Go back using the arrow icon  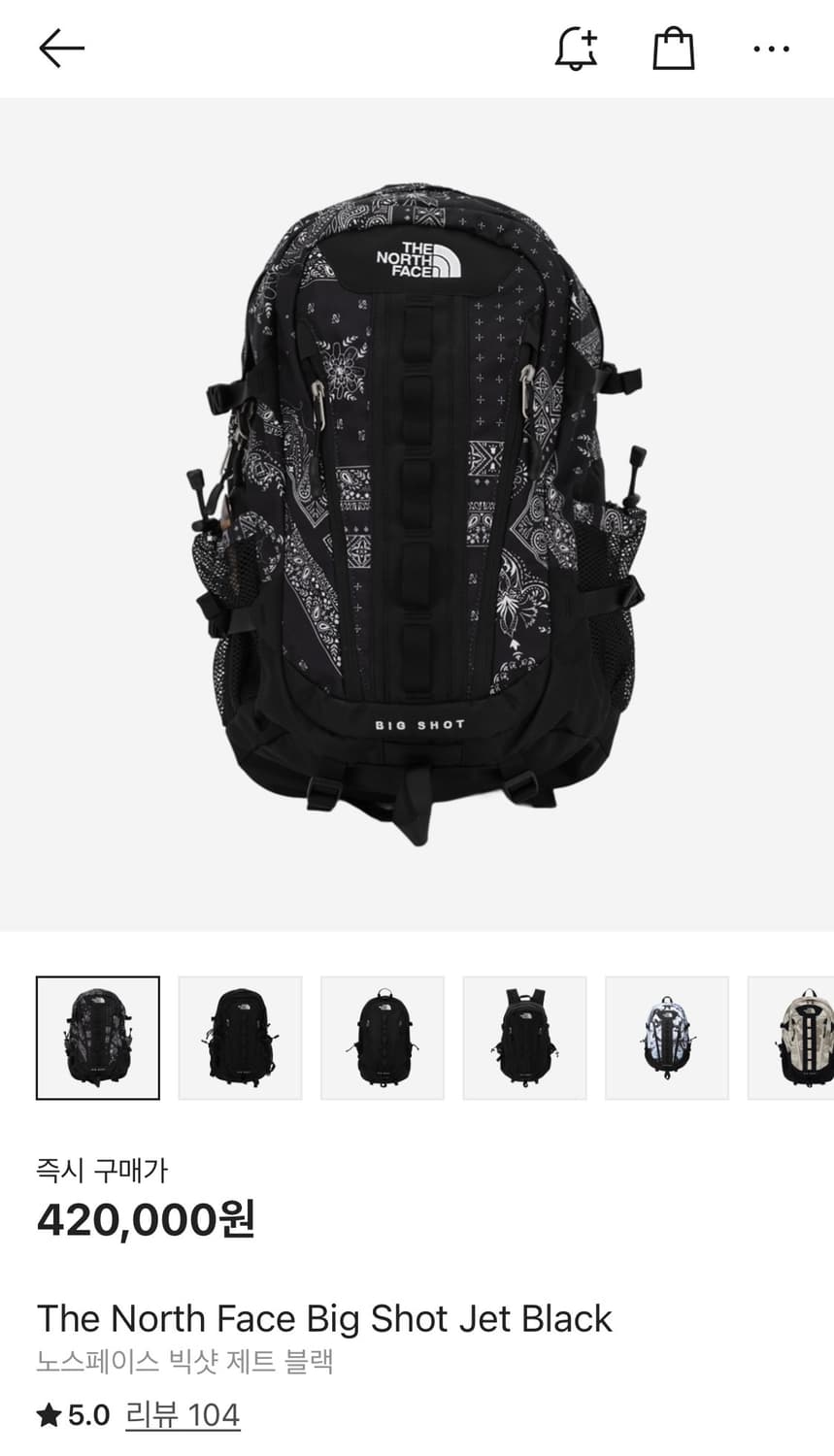pos(62,48)
